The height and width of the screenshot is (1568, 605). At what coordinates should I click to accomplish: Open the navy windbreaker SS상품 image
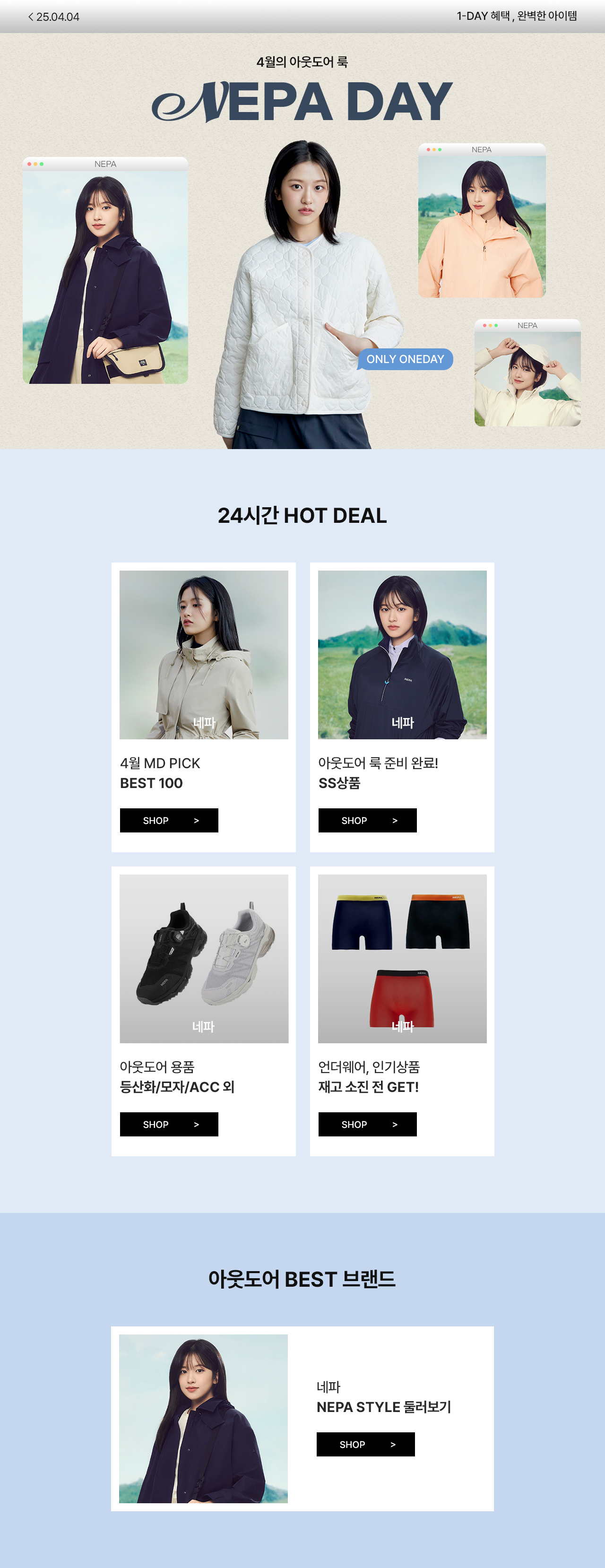pyautogui.click(x=402, y=654)
